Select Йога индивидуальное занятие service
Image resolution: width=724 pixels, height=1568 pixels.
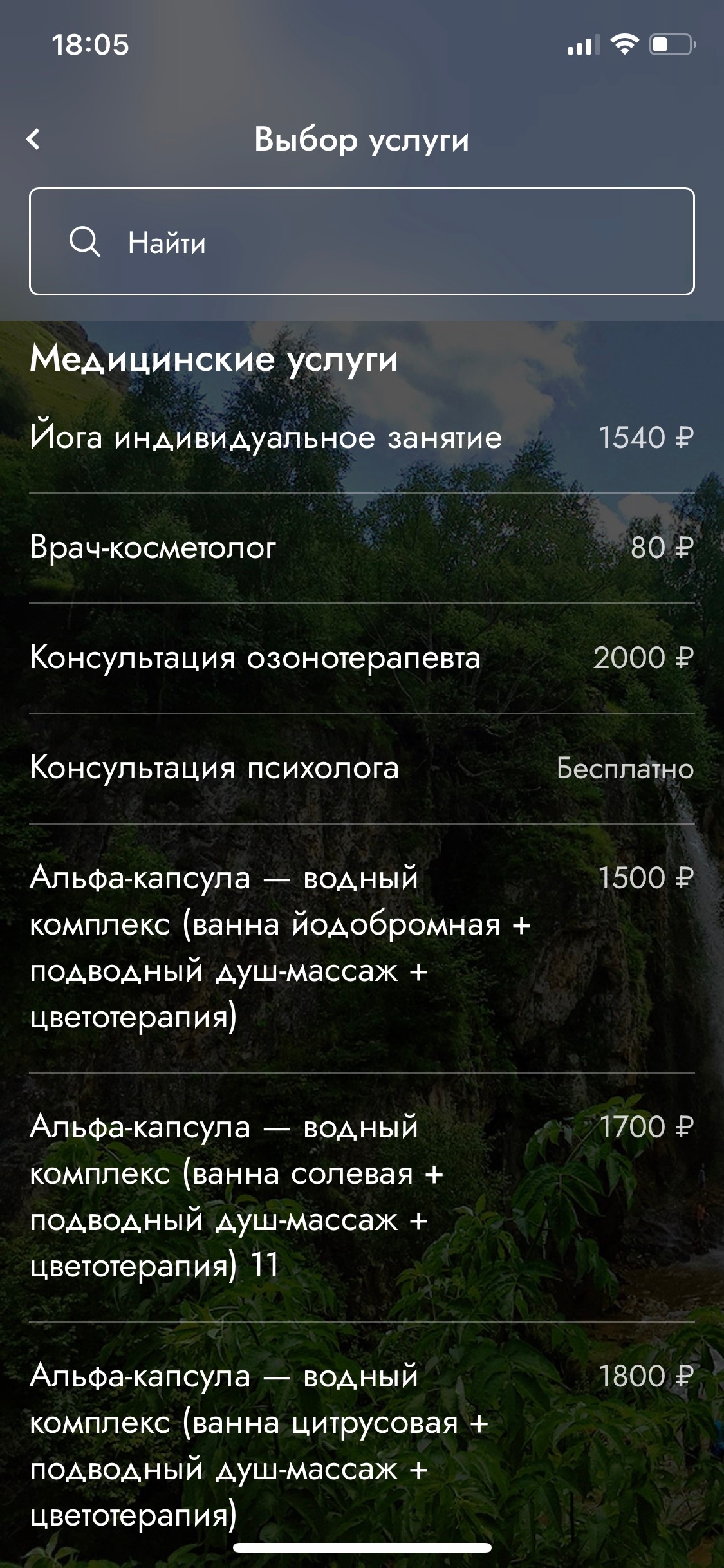pos(362,438)
